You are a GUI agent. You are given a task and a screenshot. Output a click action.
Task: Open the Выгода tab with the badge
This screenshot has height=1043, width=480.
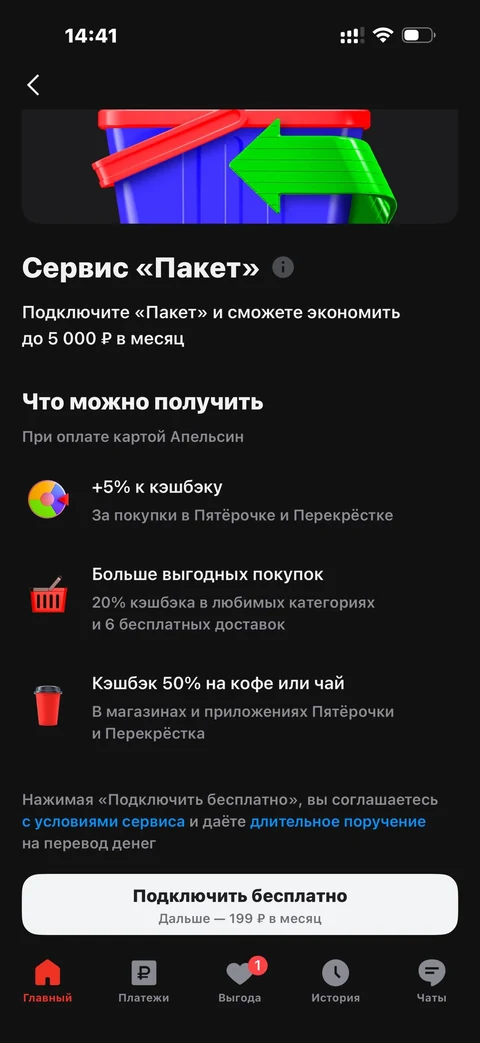point(240,982)
